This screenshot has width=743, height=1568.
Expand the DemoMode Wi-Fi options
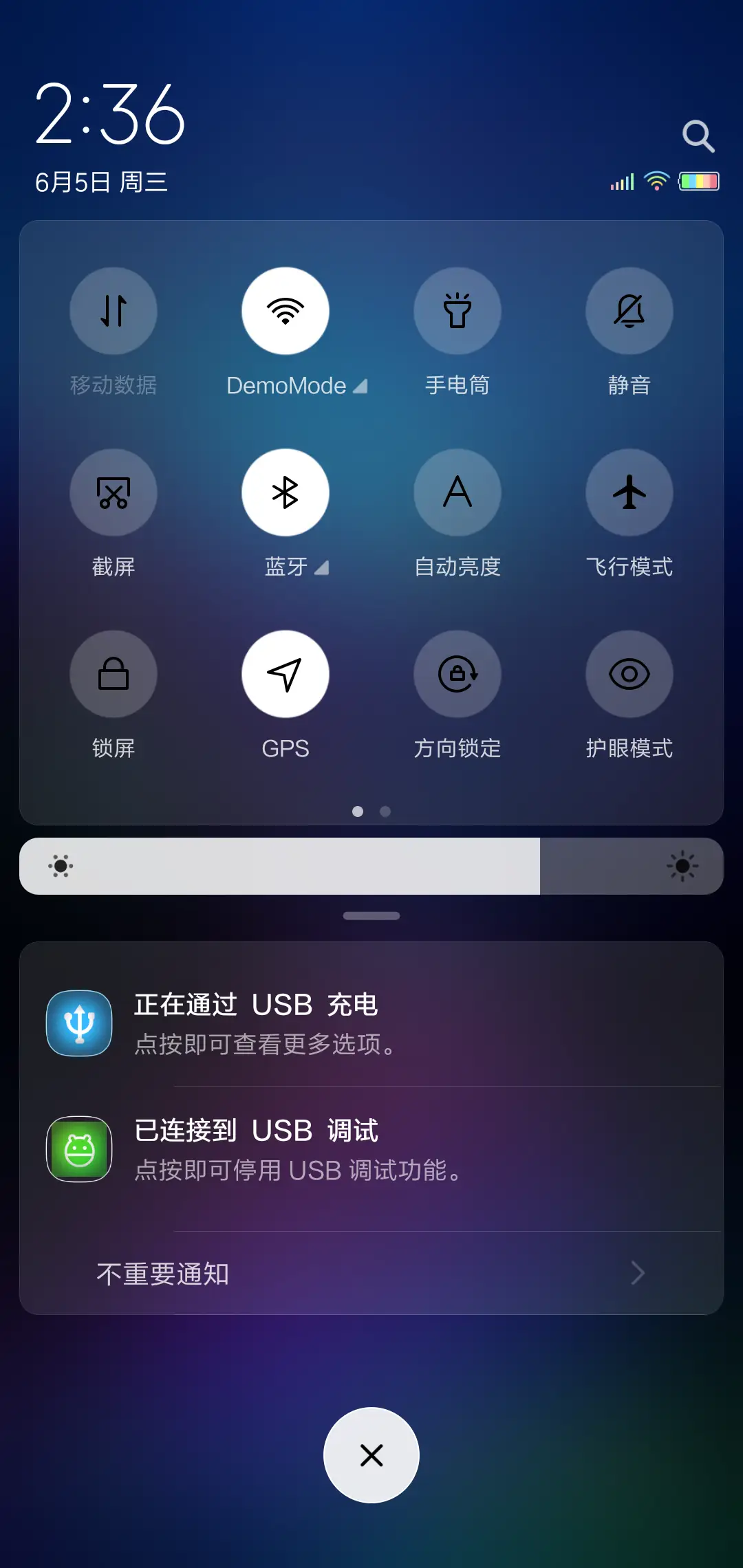pos(360,386)
